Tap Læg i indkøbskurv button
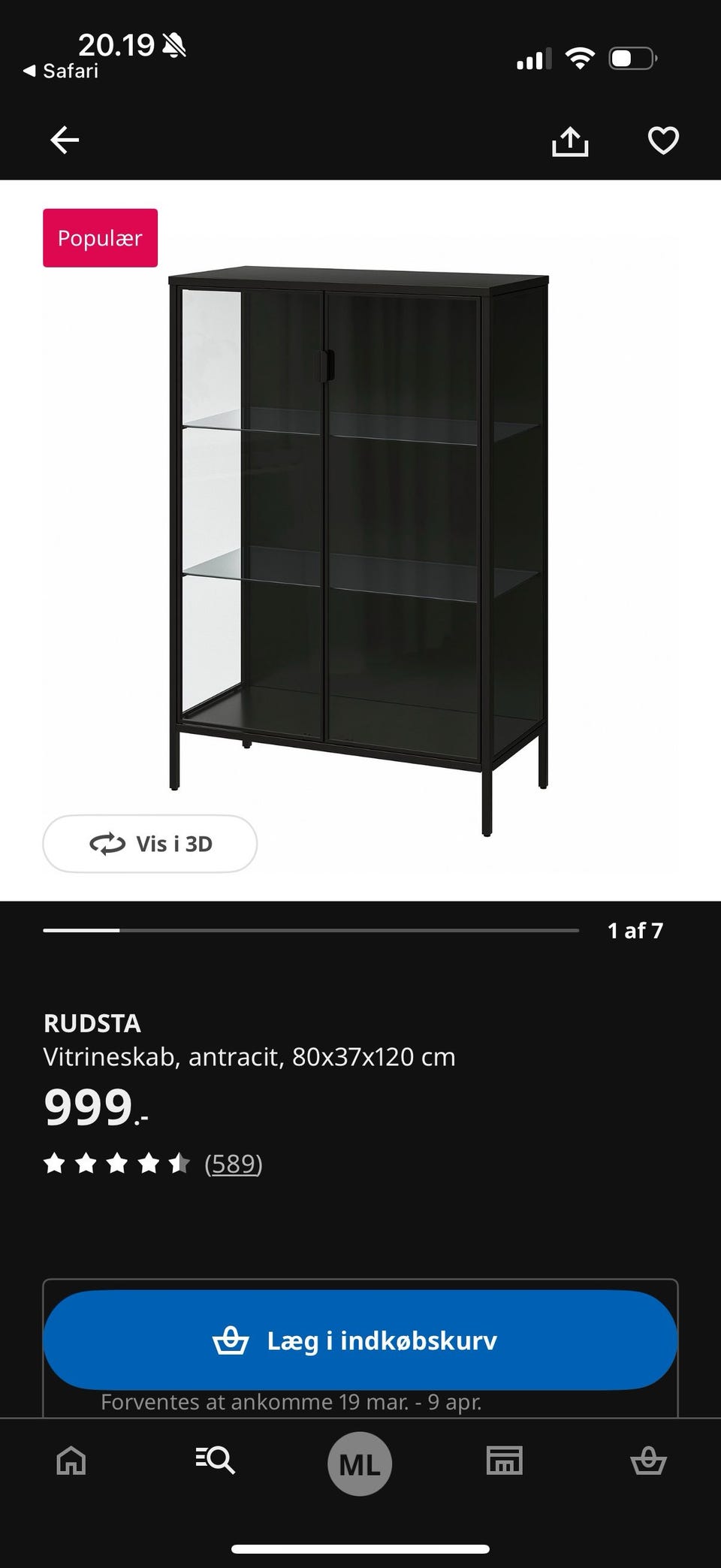This screenshot has height=1568, width=721. (x=360, y=1340)
